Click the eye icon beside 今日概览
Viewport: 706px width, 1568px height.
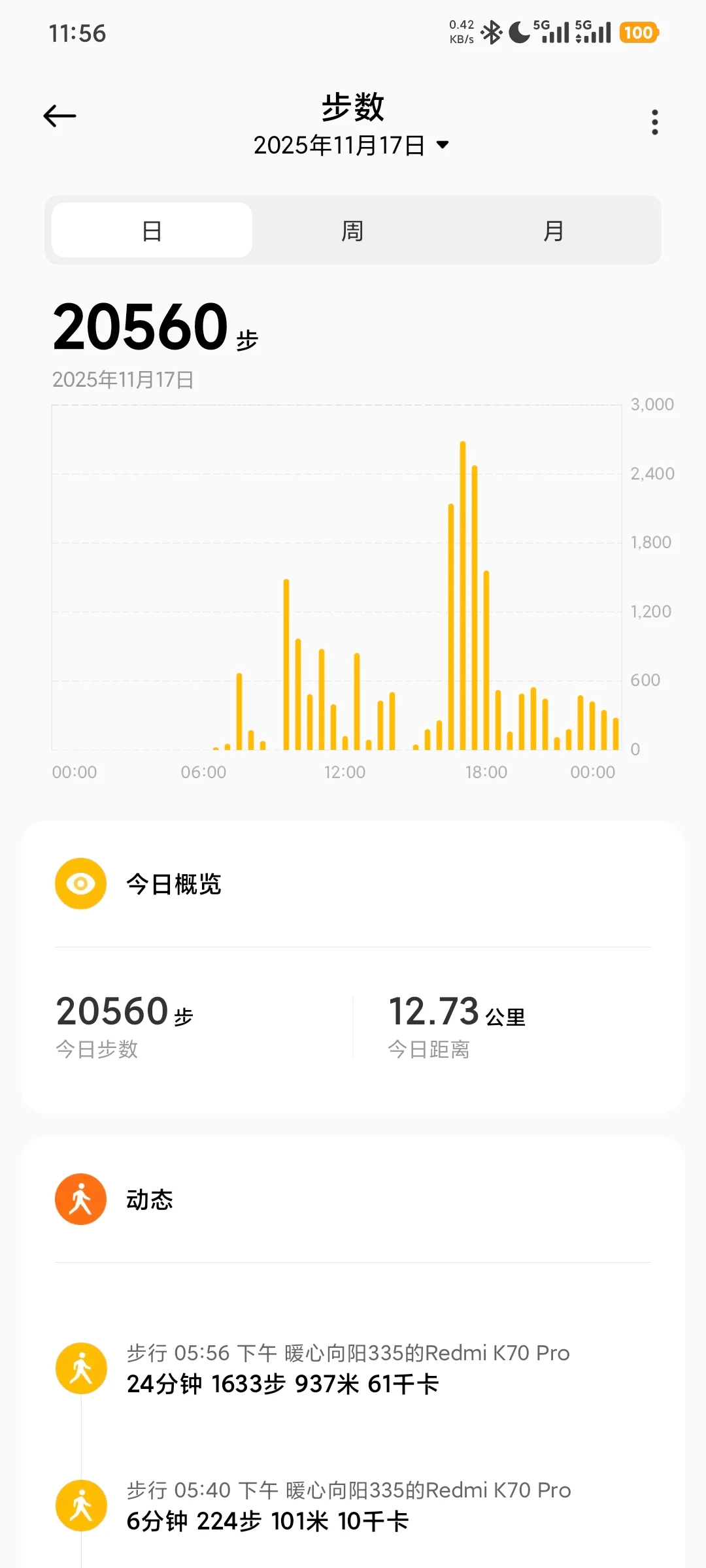(80, 883)
